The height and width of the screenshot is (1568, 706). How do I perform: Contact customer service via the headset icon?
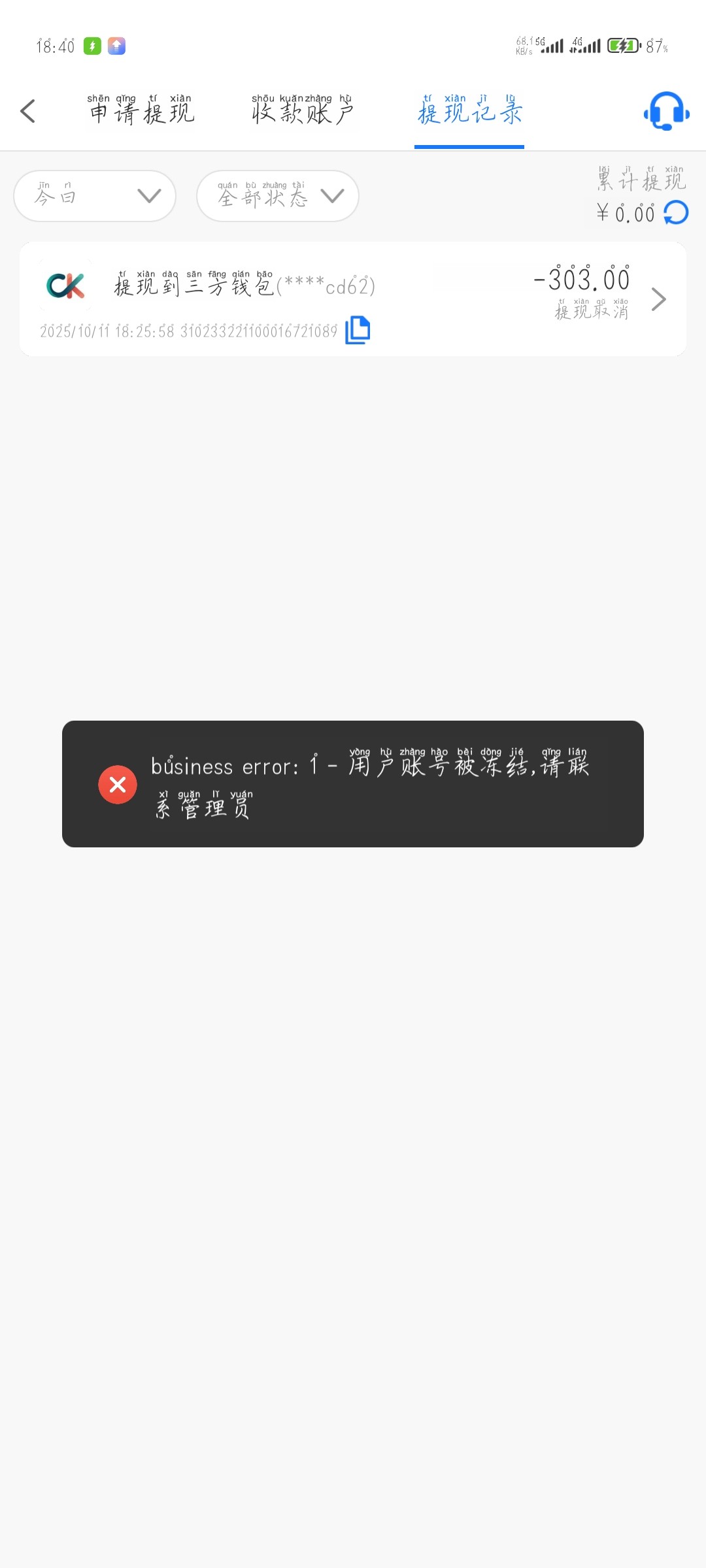pos(666,111)
